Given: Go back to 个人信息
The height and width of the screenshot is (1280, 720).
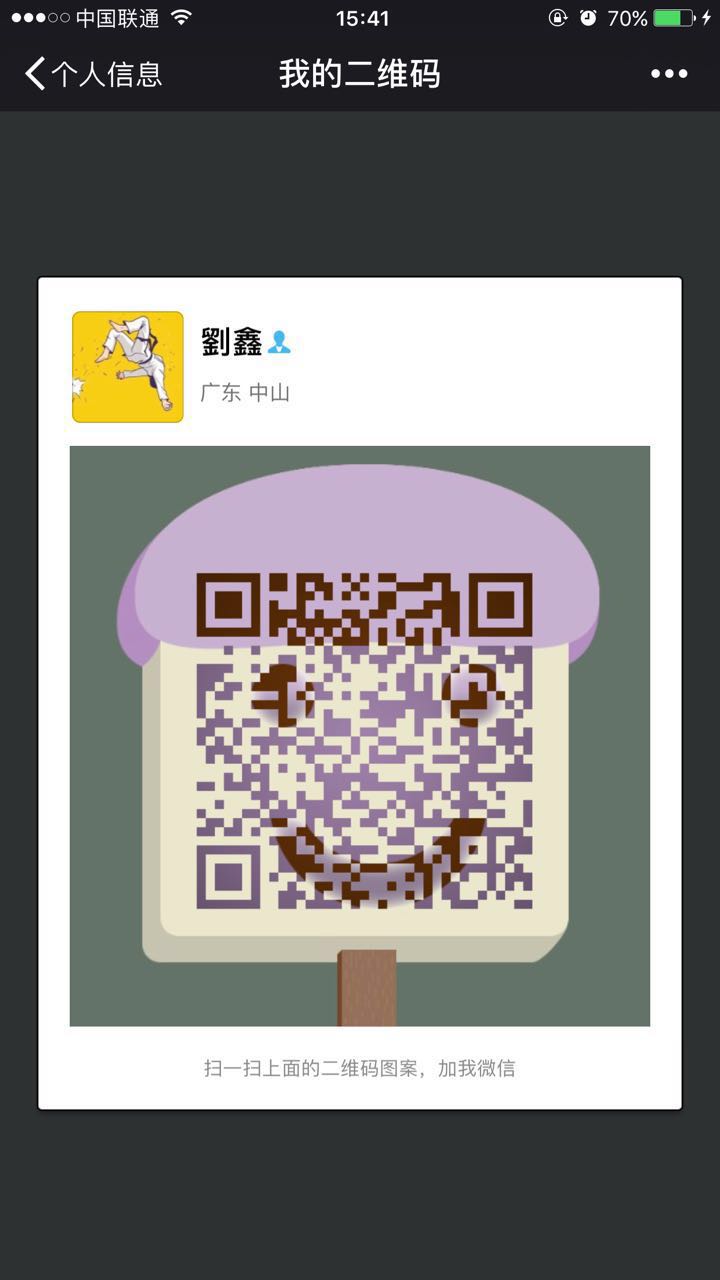Looking at the screenshot, I should tap(92, 74).
